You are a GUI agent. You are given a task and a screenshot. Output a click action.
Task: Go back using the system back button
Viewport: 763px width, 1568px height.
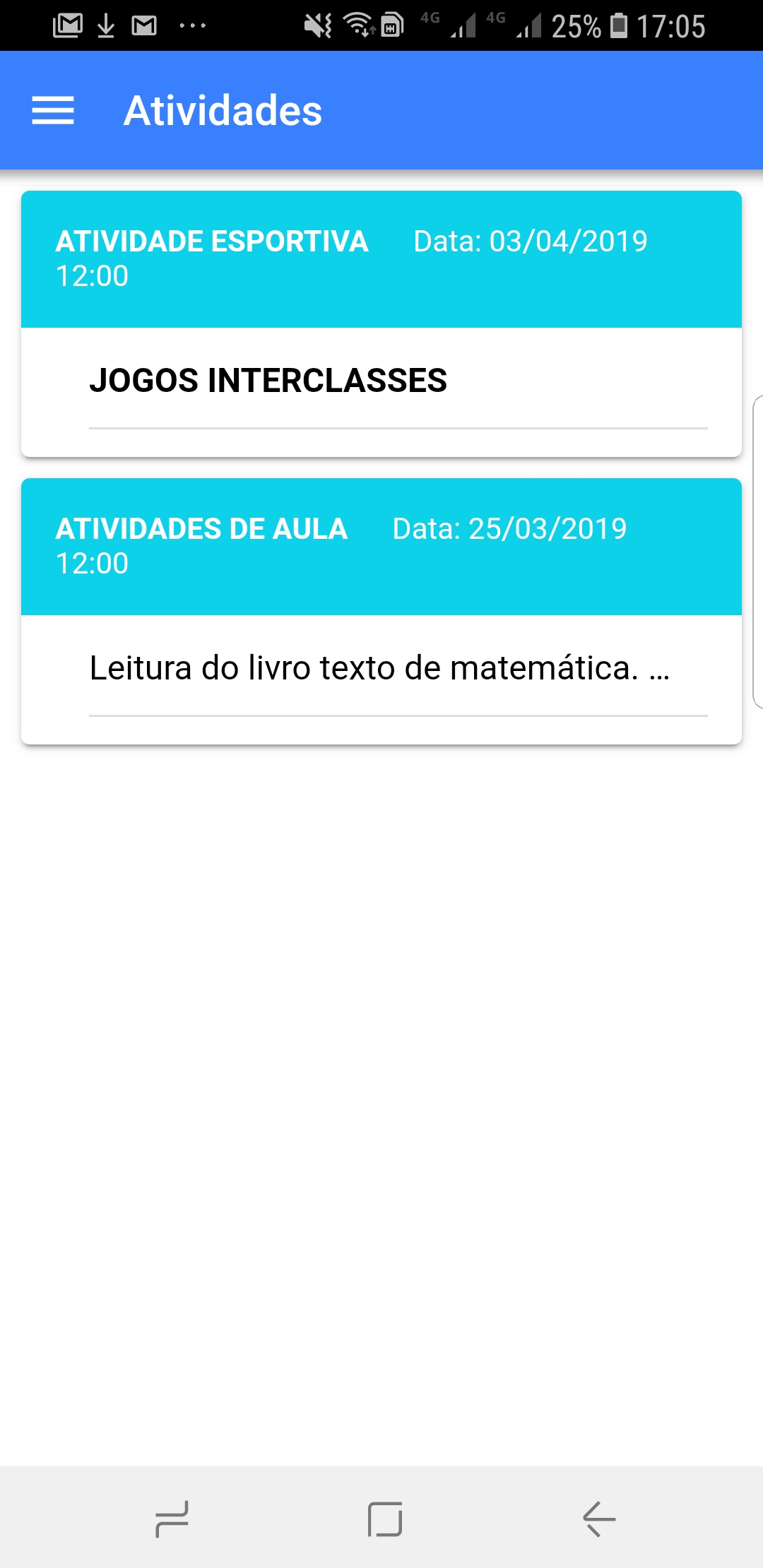pos(598,1519)
